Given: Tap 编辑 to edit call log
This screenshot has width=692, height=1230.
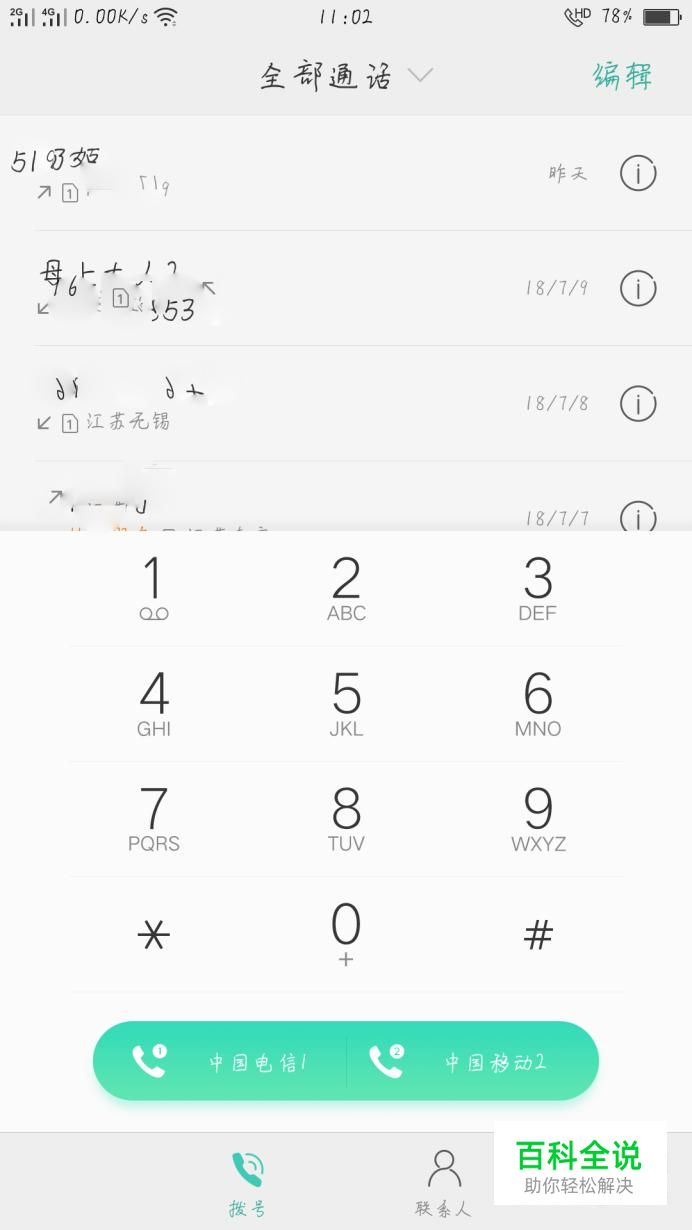Looking at the screenshot, I should (x=622, y=76).
